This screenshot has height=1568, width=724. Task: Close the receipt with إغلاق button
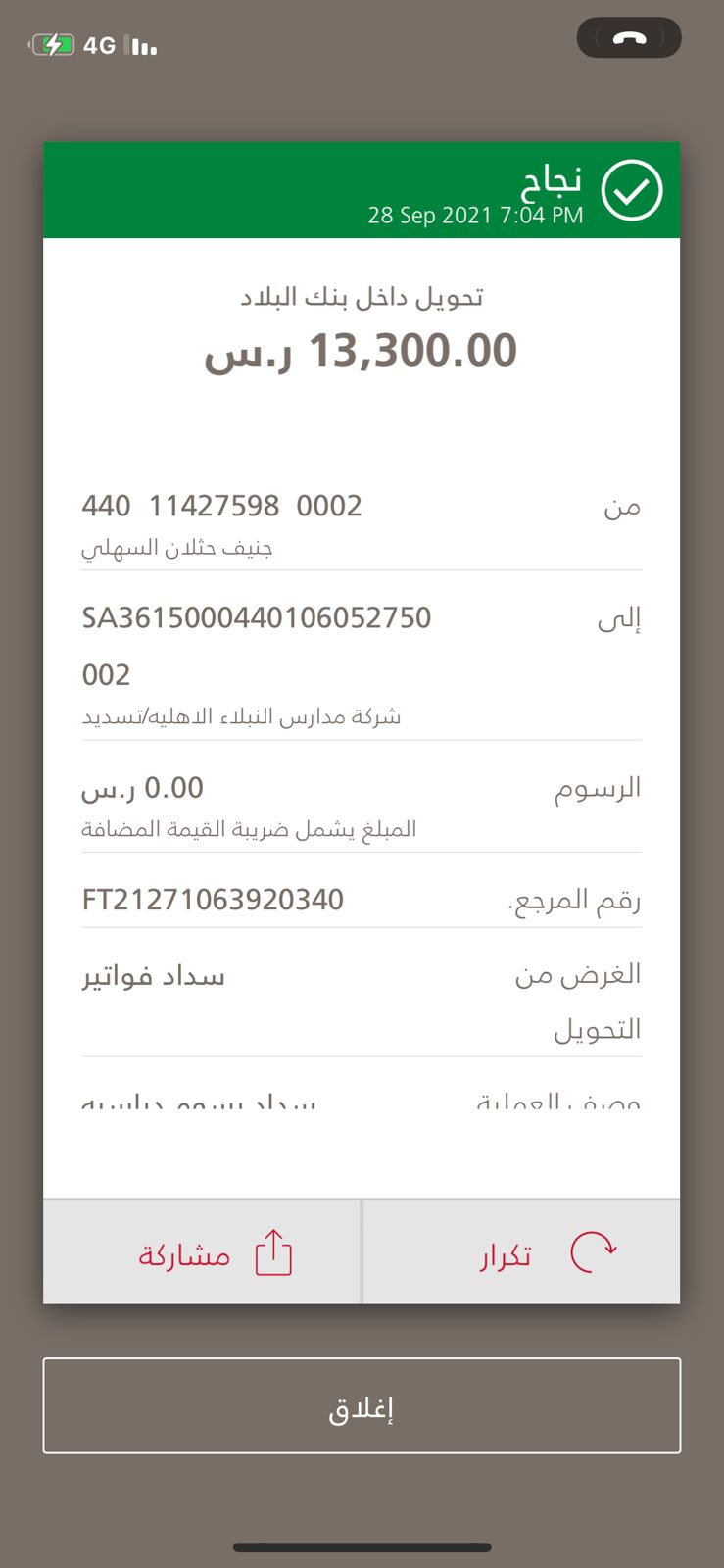coord(362,1405)
